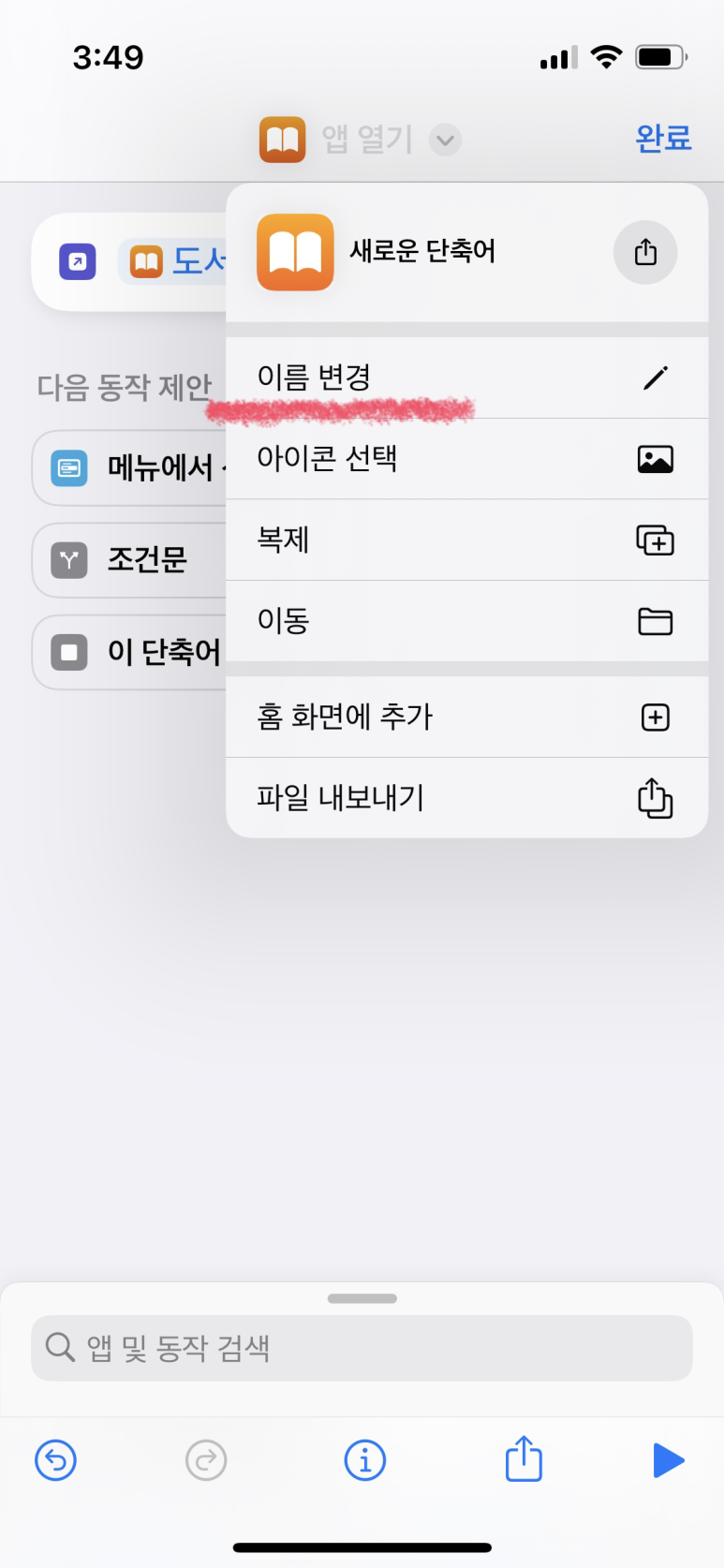Collapse the 앱 열기 title dropdown
The width and height of the screenshot is (724, 1568).
[445, 141]
